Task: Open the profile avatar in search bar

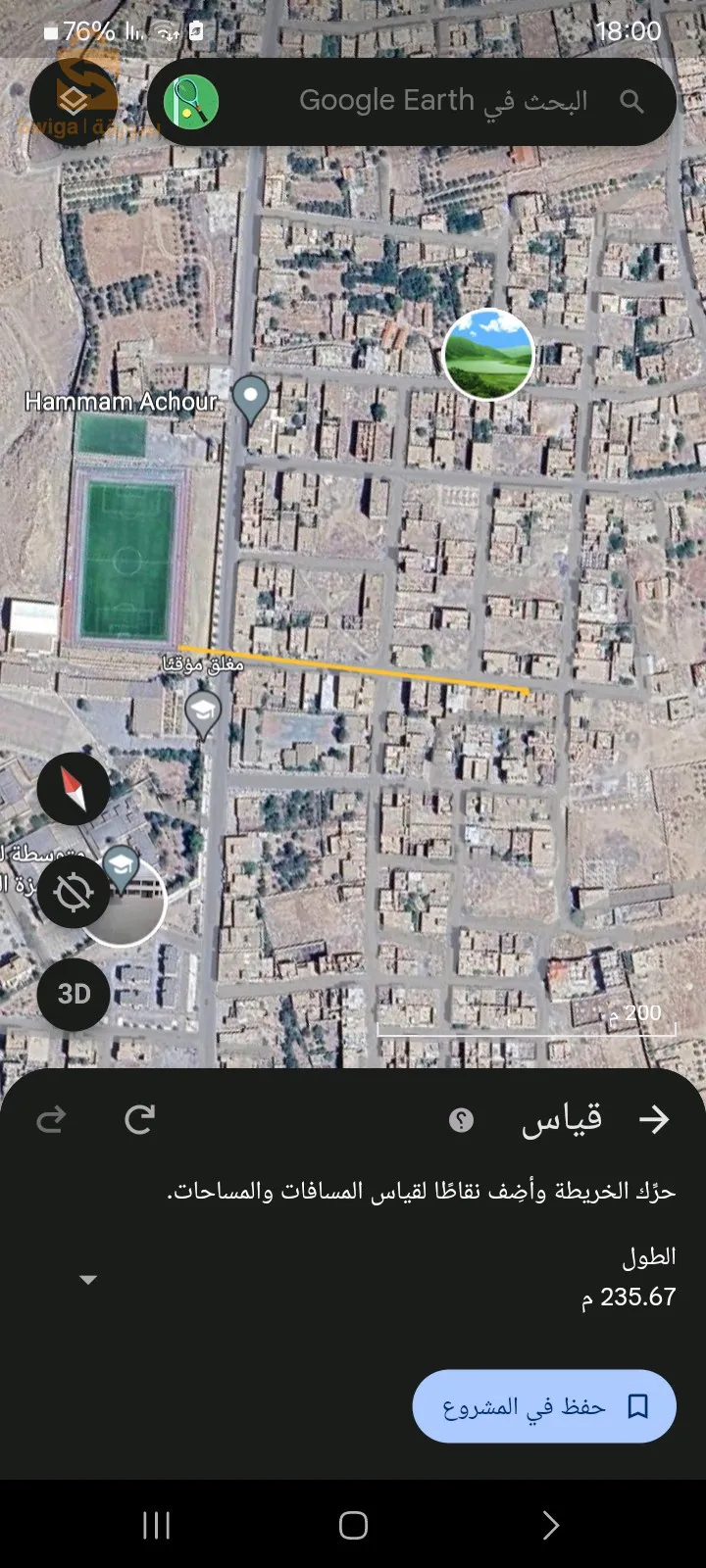Action: [x=191, y=101]
